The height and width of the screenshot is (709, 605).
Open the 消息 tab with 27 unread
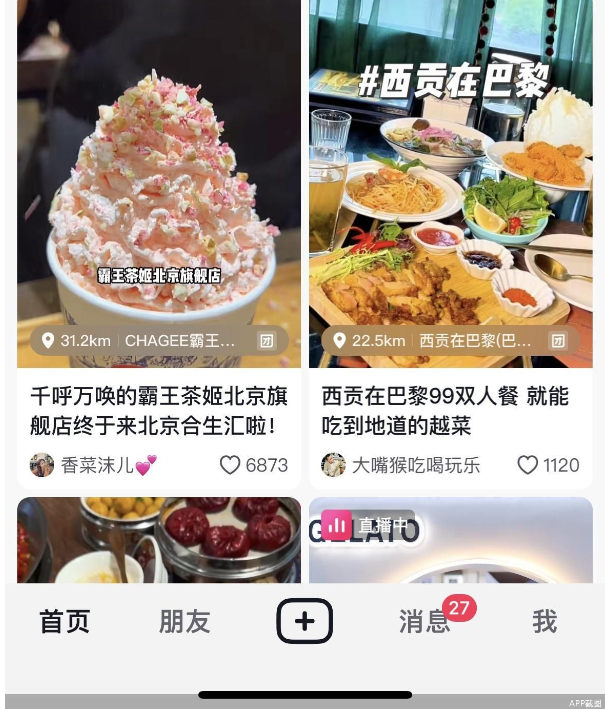(425, 622)
